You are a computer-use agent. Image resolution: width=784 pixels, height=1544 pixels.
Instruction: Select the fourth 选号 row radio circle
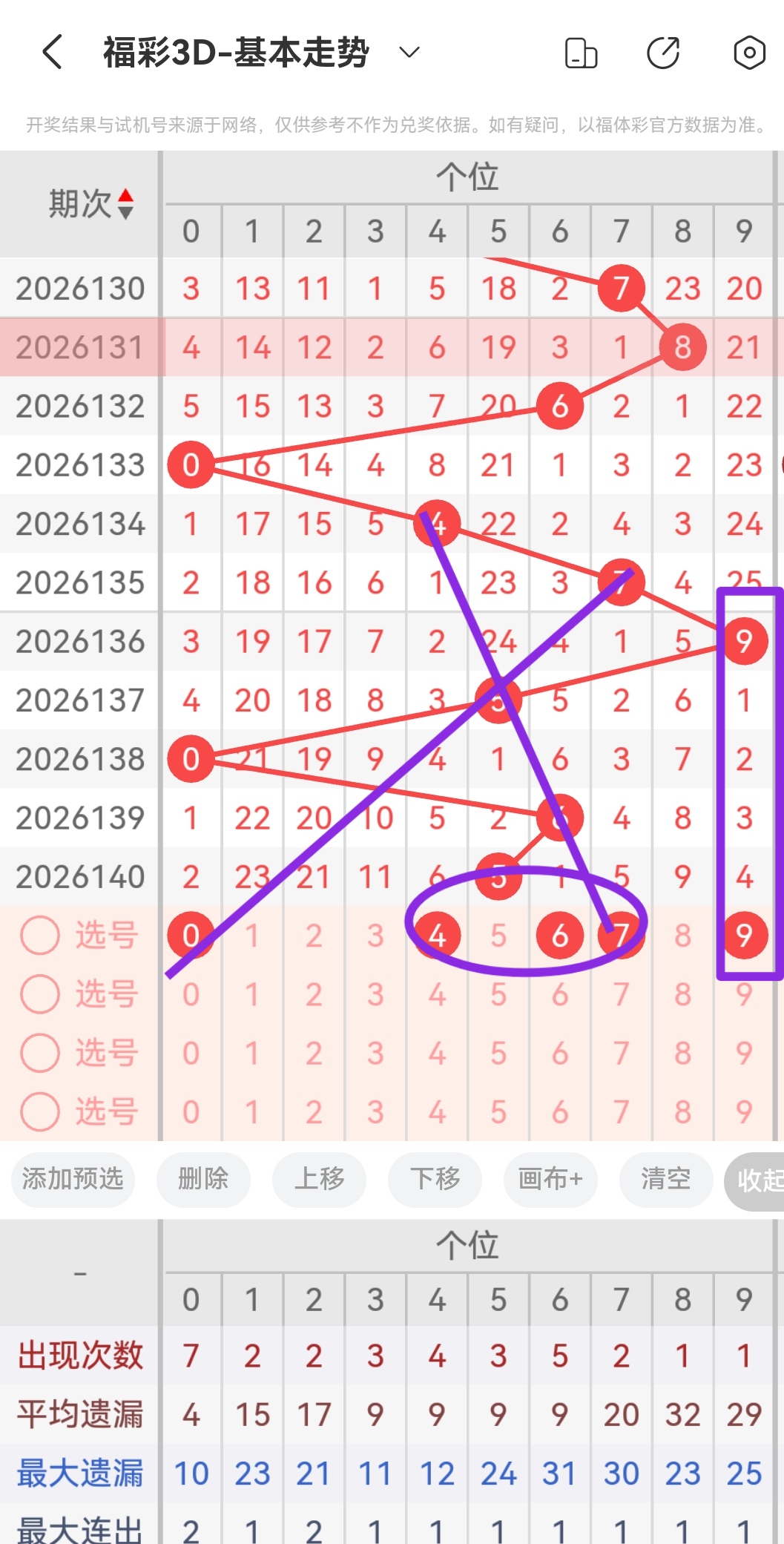point(40,1112)
